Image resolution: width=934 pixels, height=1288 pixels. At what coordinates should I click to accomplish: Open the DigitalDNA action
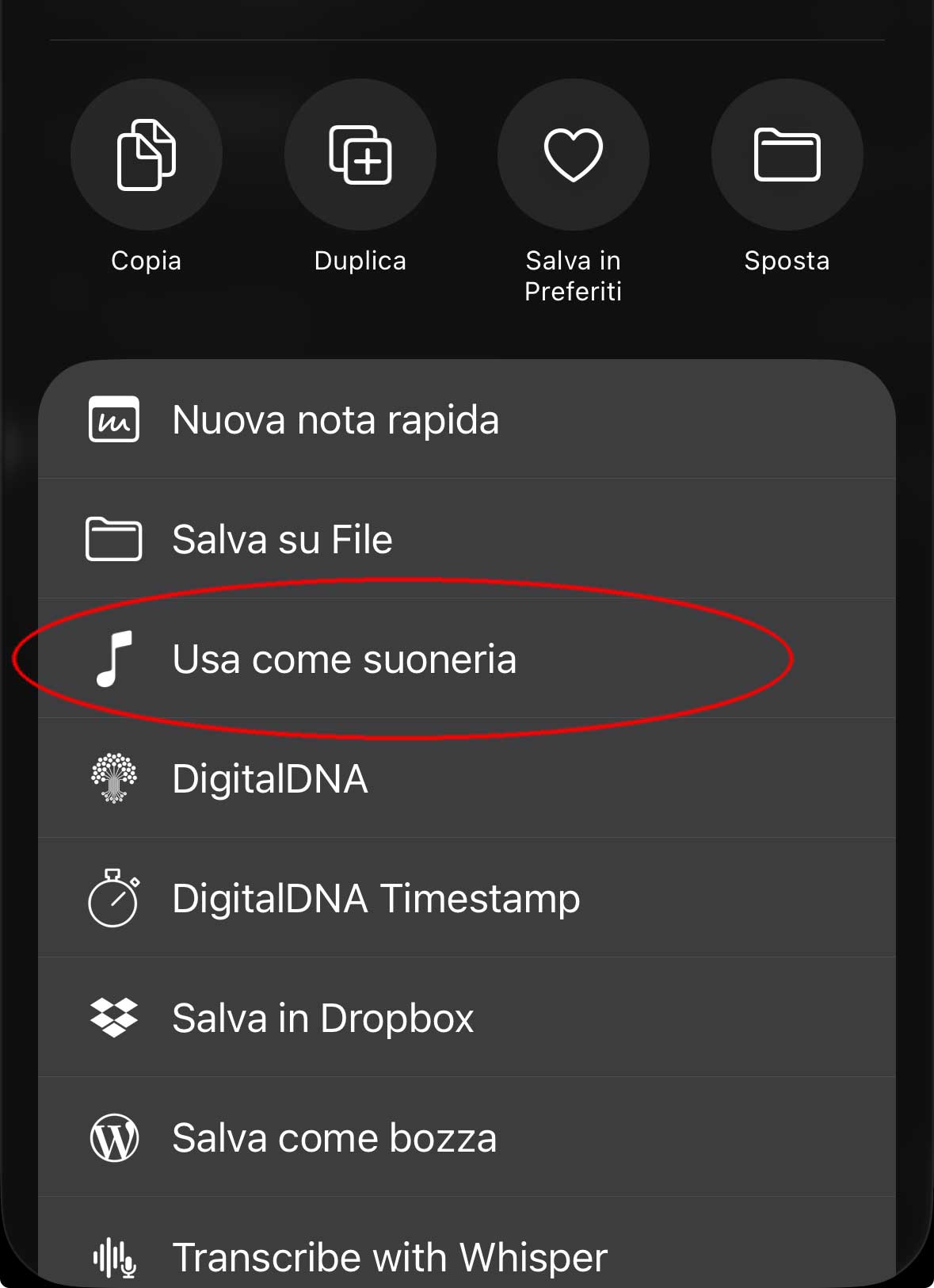pyautogui.click(x=466, y=778)
